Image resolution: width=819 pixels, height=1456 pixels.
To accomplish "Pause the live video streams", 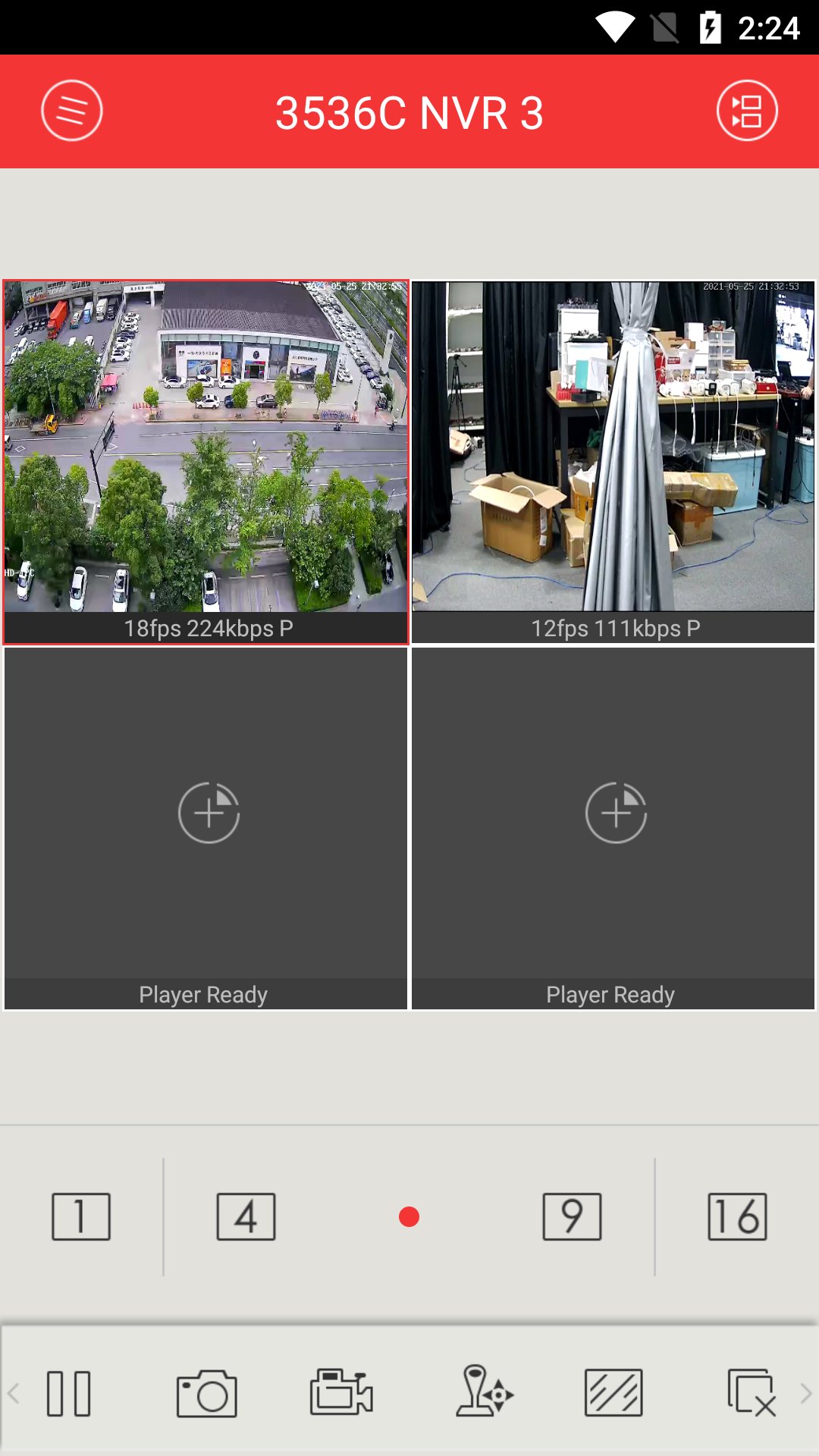I will coord(71,1392).
